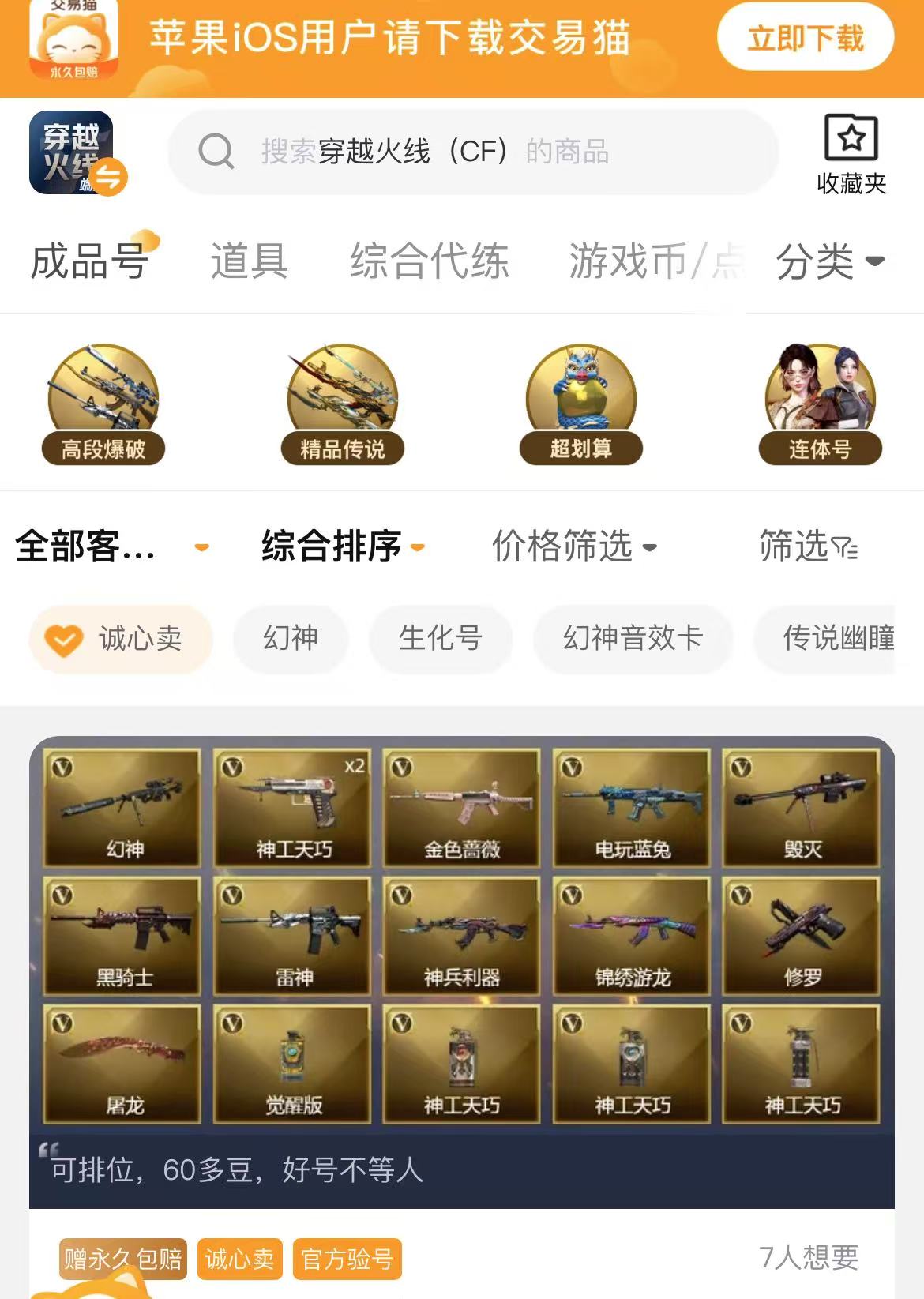Switch game via the 穿越火线 icon
Screen dimensions: 924x1299
[x=73, y=153]
